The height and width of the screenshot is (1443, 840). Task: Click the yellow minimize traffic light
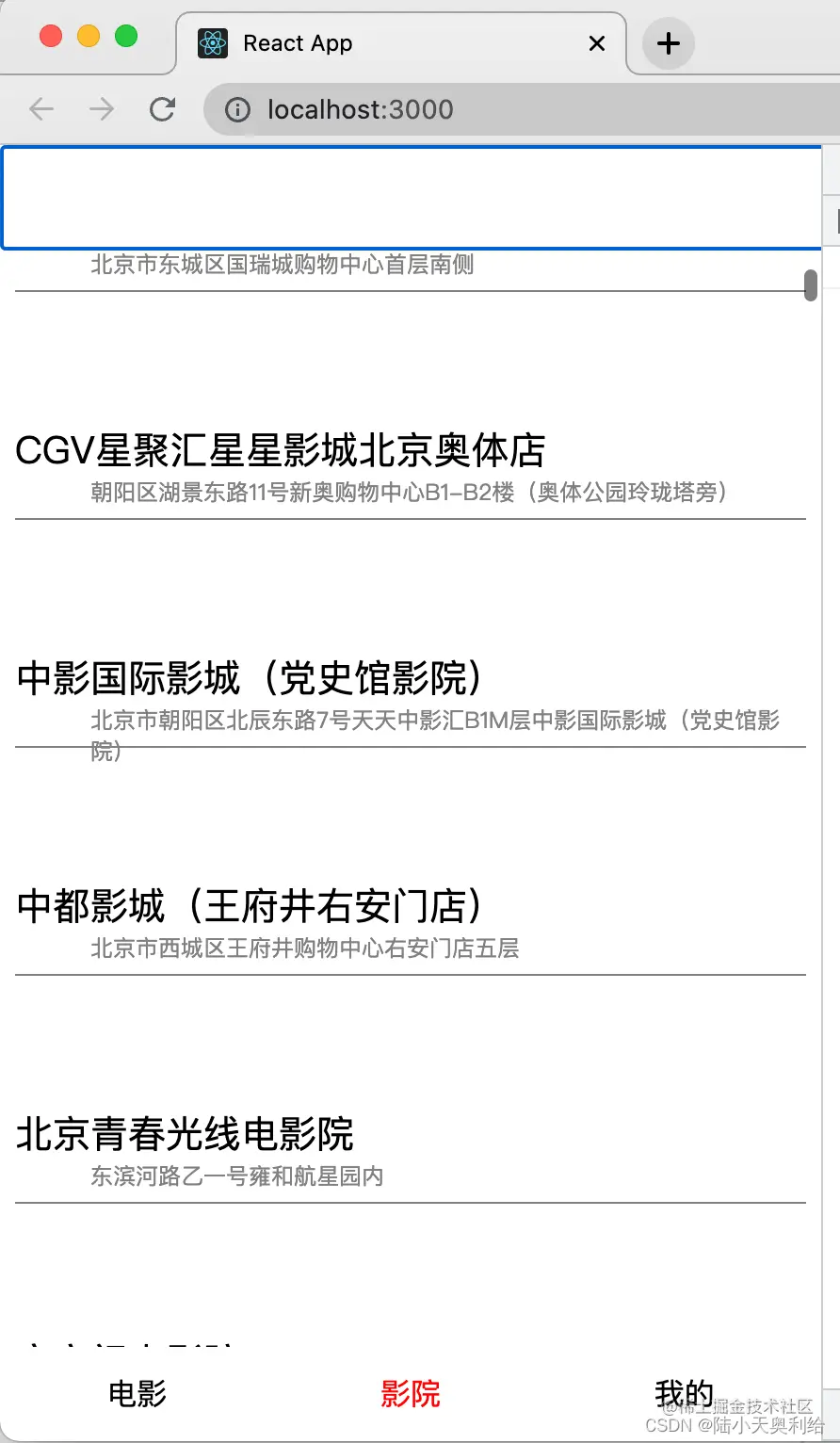88,35
